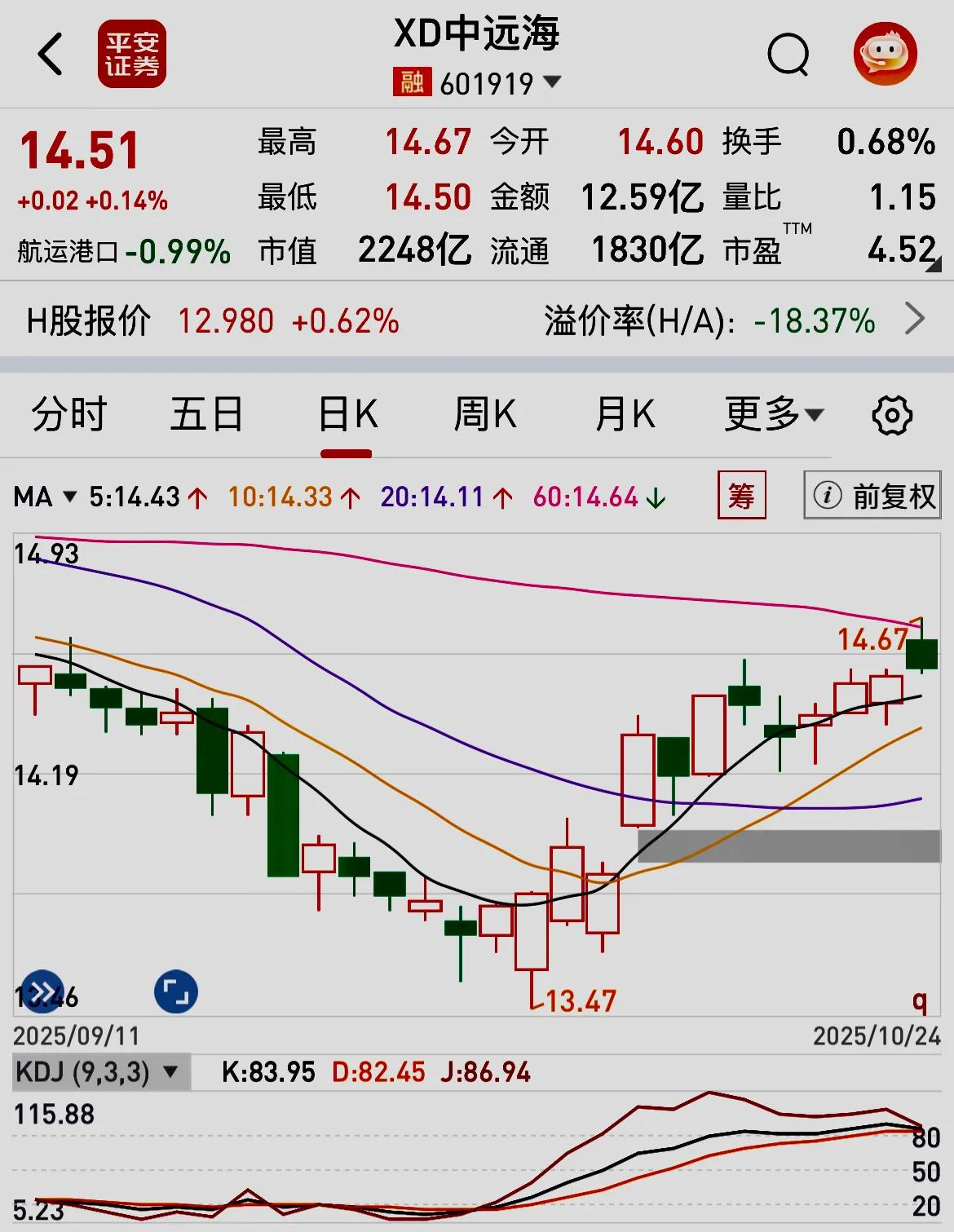The image size is (954, 1232).
Task: Tap the blue double-arrow fast navigation icon
Action: point(42,991)
